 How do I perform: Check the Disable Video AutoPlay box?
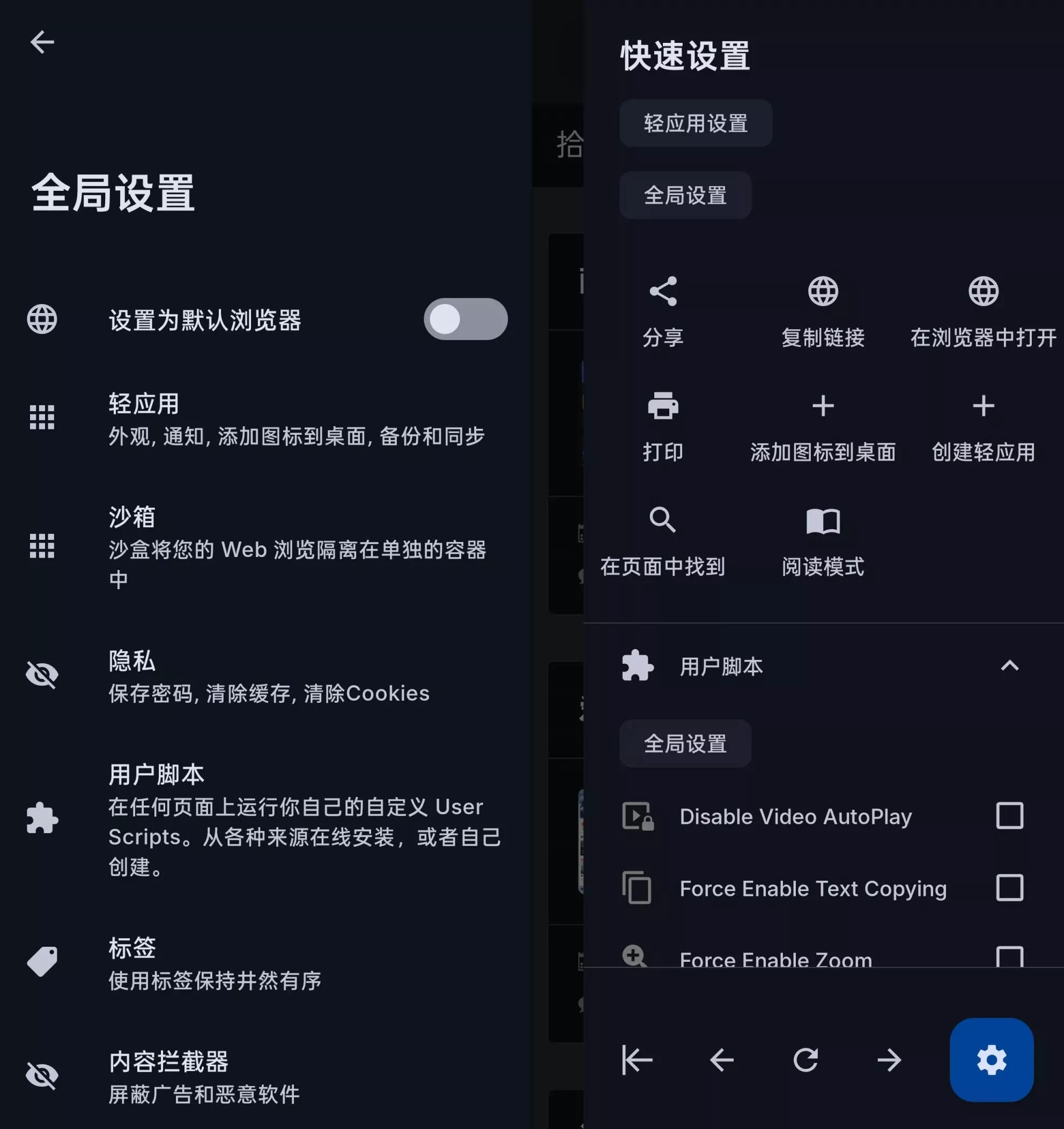point(1009,815)
